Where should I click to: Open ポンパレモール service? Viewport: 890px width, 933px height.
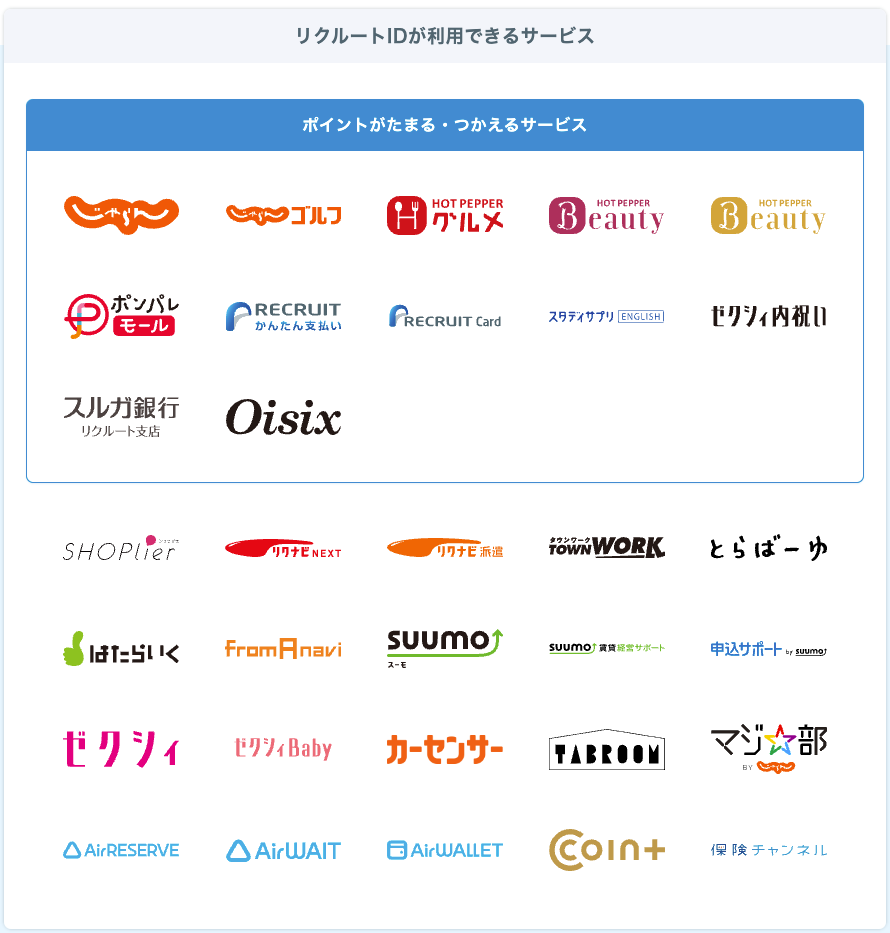pyautogui.click(x=121, y=316)
